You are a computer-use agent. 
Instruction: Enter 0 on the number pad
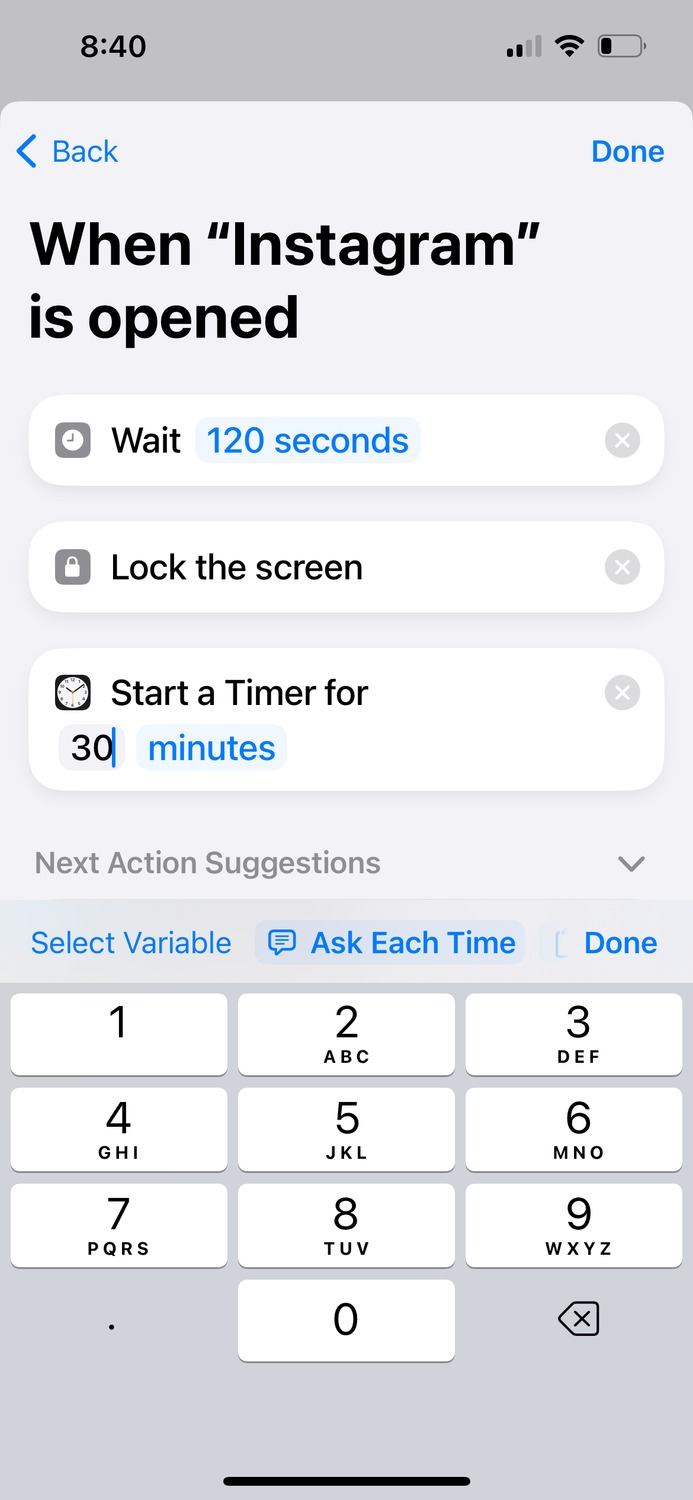(346, 1320)
